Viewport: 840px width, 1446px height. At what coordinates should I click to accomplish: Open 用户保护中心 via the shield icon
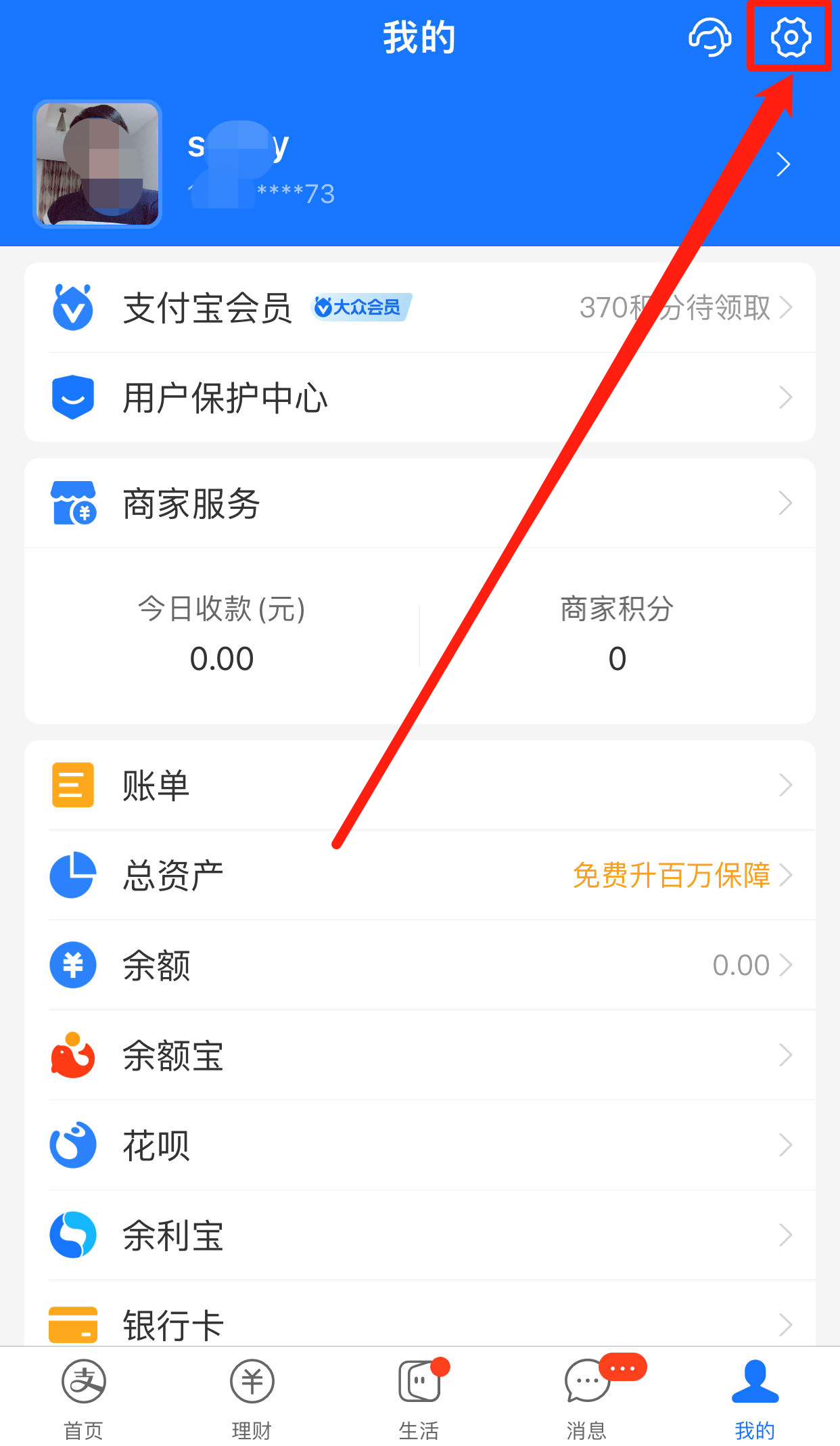point(72,397)
